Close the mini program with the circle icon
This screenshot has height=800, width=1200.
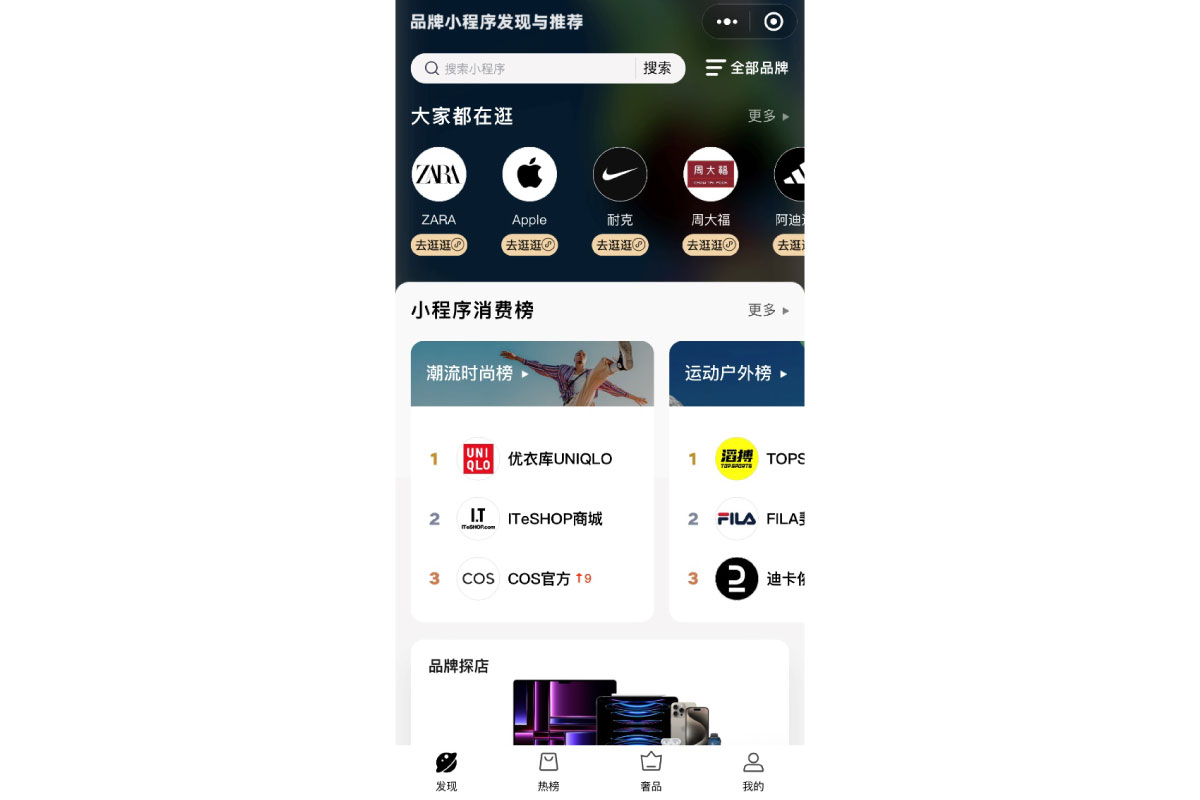(773, 22)
